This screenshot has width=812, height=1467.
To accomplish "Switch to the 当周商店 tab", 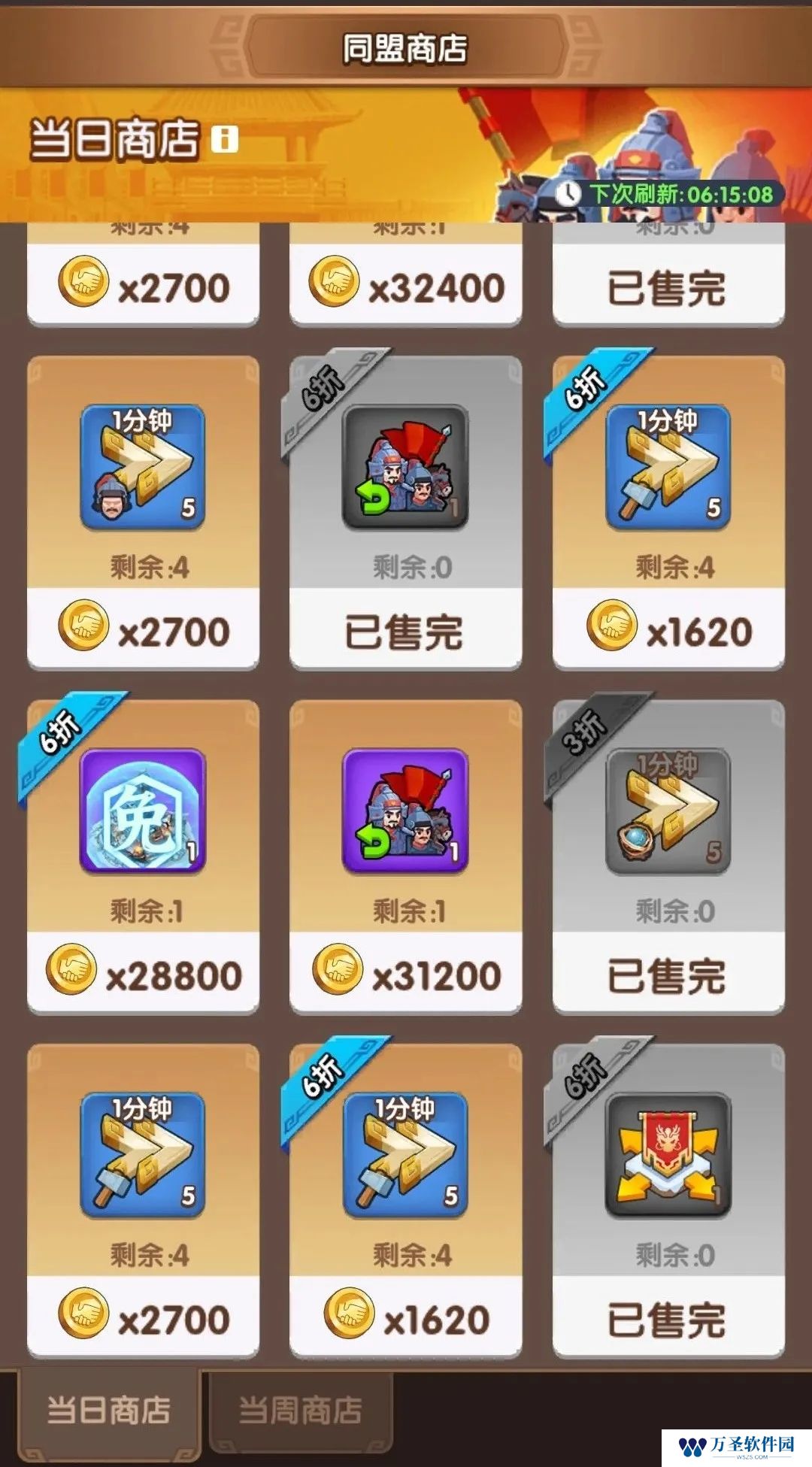I will [301, 1411].
